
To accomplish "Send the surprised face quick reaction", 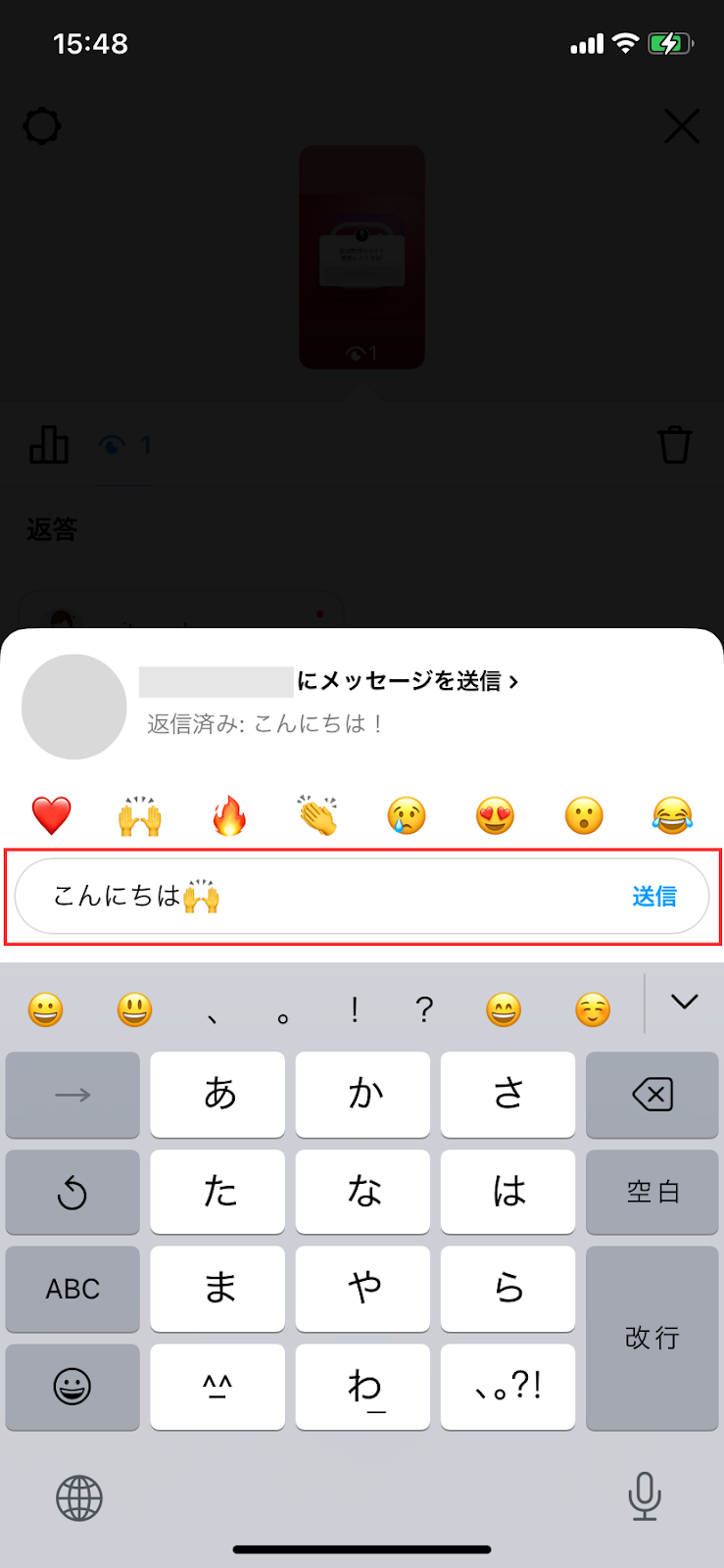I will (x=584, y=815).
